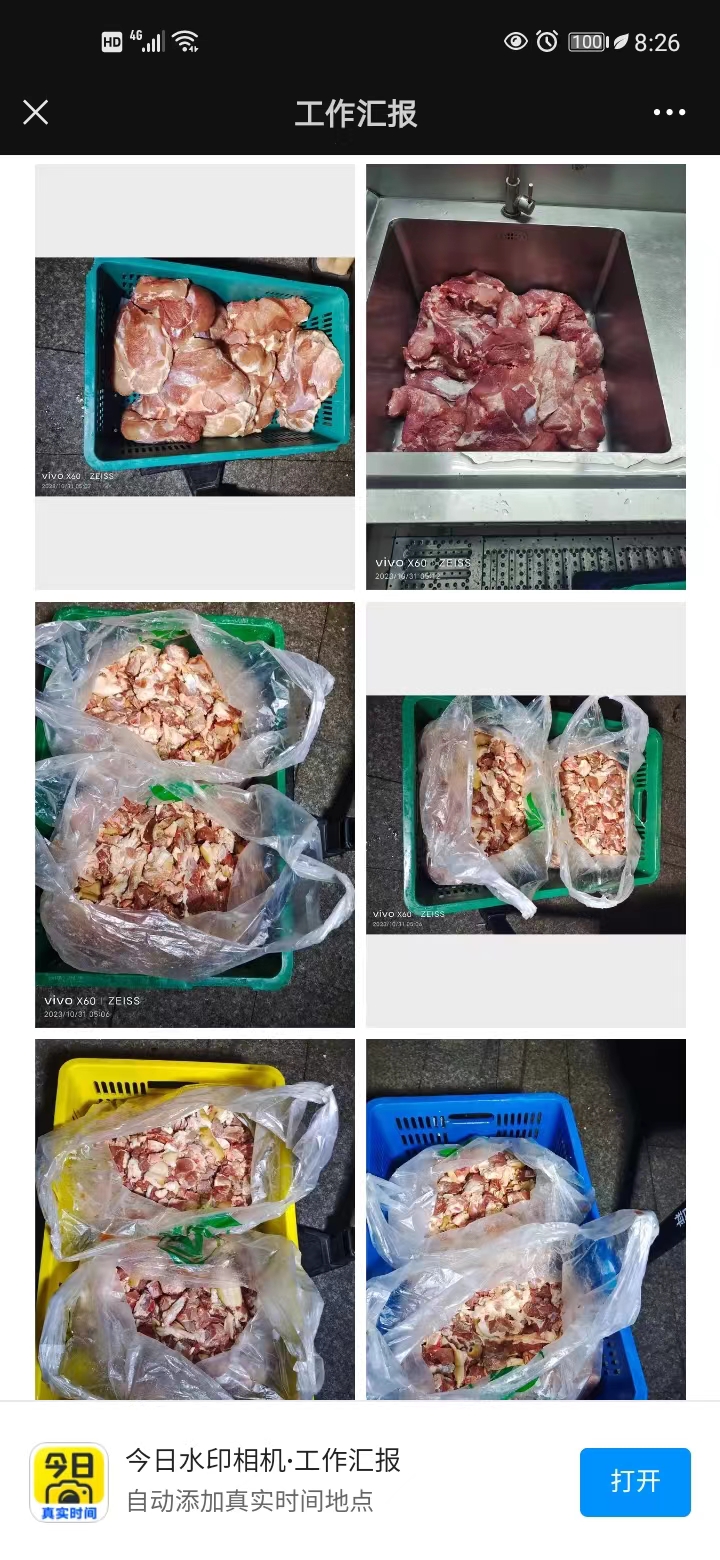
Task: View photo of meat in steel sink
Action: [526, 376]
